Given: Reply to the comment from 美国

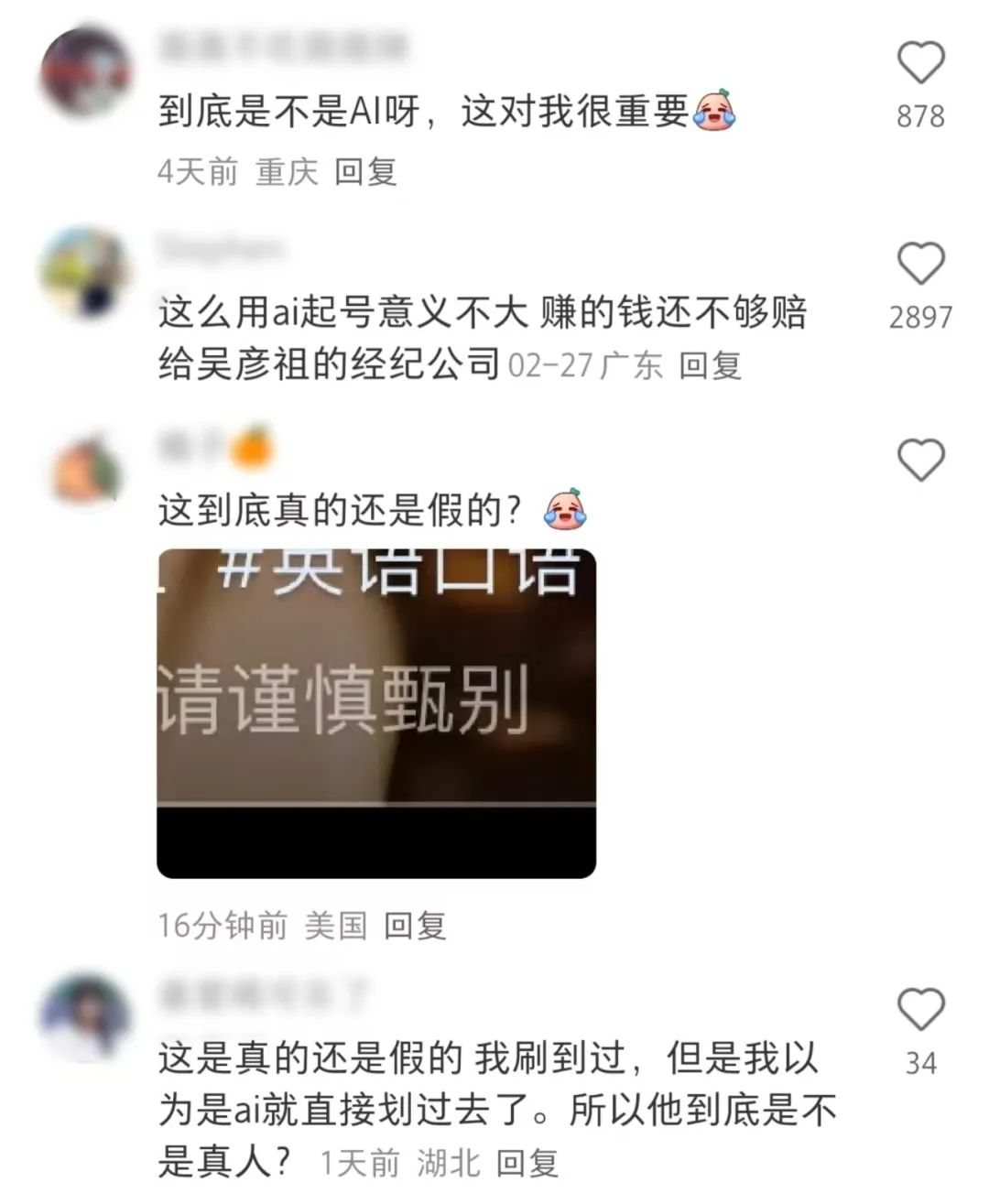Looking at the screenshot, I should 414,926.
